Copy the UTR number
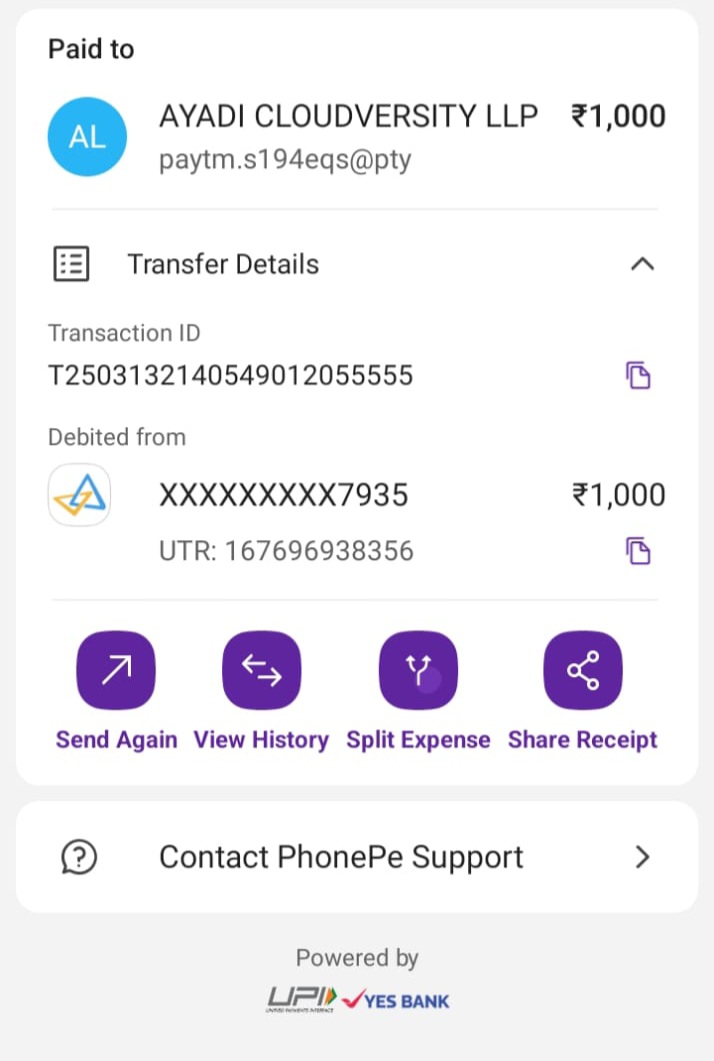Image resolution: width=714 pixels, height=1061 pixels. coord(638,551)
